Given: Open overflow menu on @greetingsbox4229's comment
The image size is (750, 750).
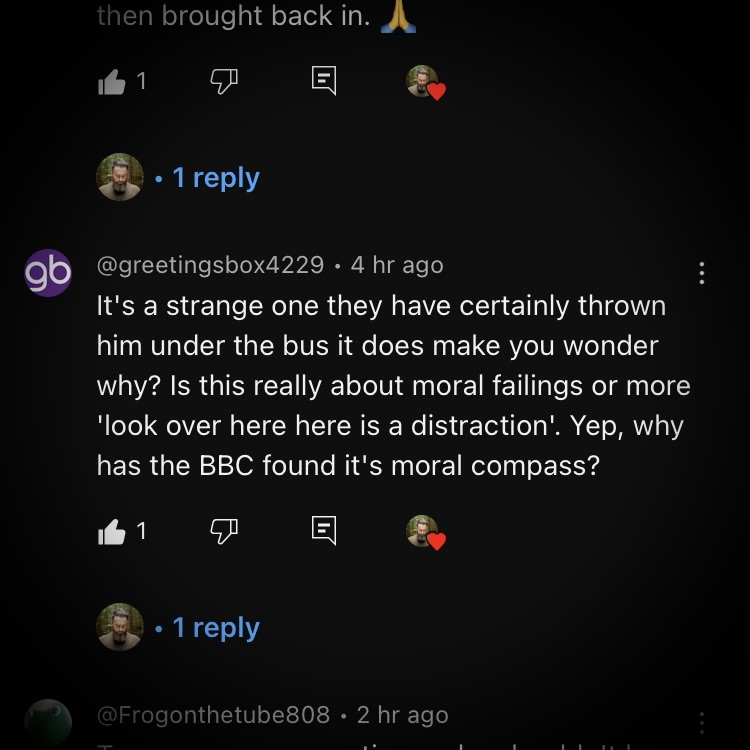Looking at the screenshot, I should (702, 272).
